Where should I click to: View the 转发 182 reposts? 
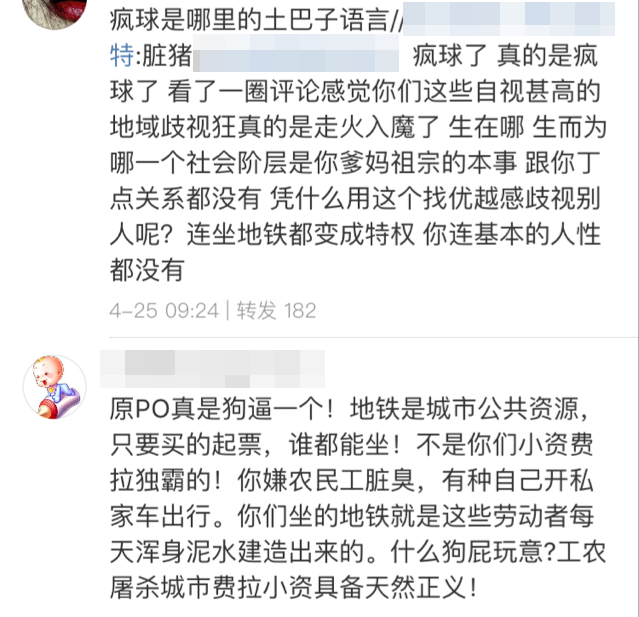point(276,311)
